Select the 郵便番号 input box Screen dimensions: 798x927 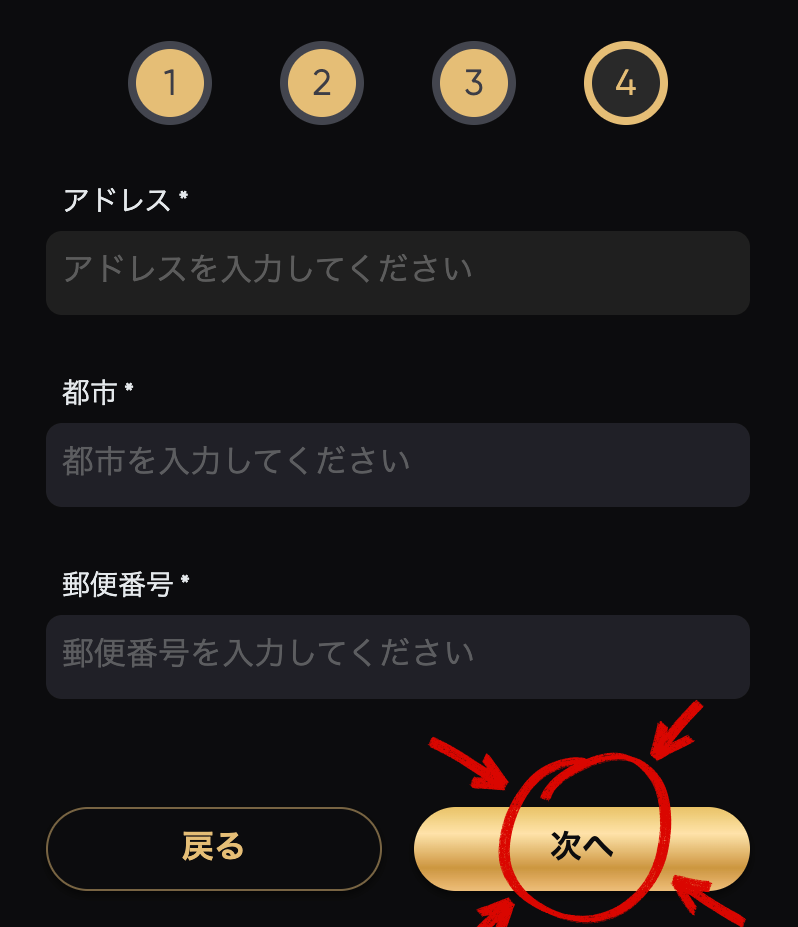coord(397,656)
